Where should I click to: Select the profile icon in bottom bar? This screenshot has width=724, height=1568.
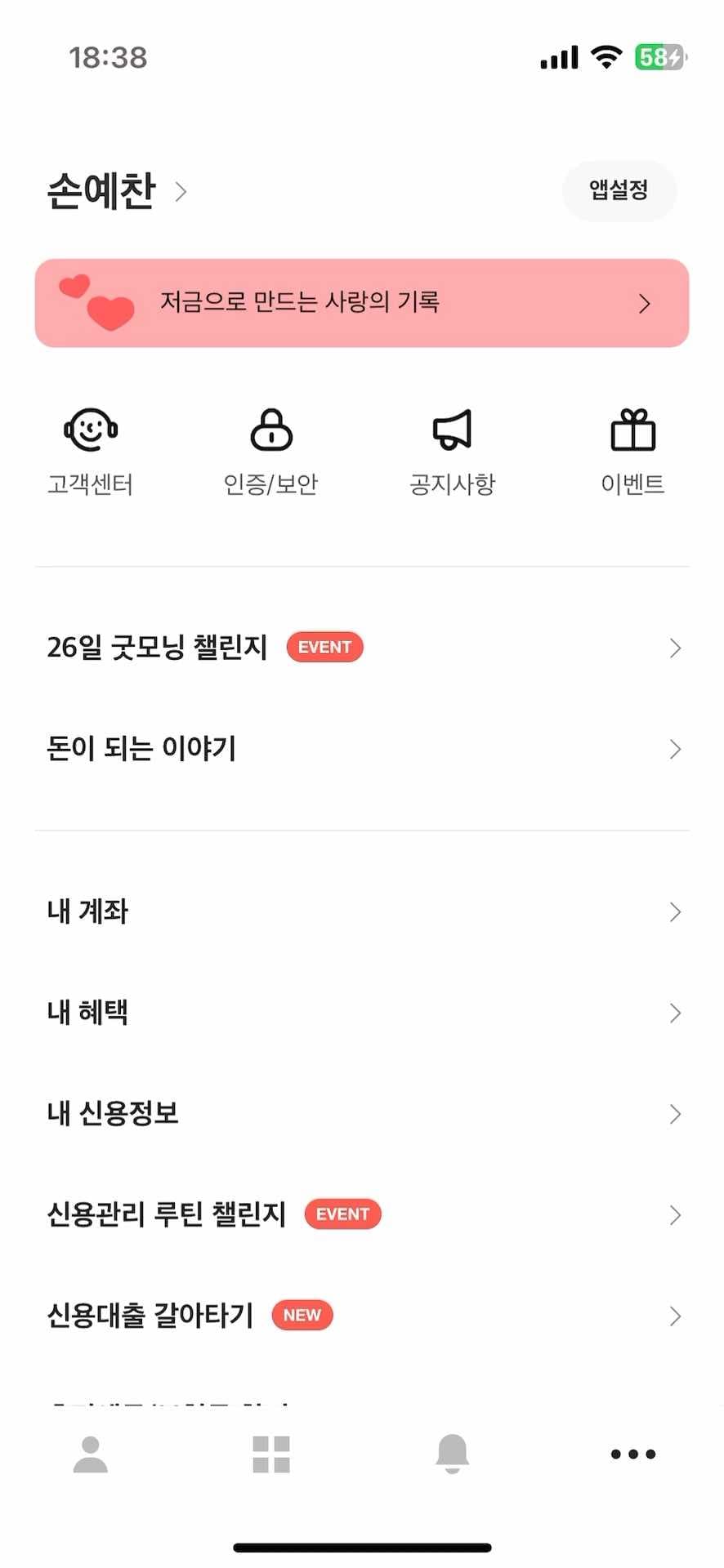90,1454
